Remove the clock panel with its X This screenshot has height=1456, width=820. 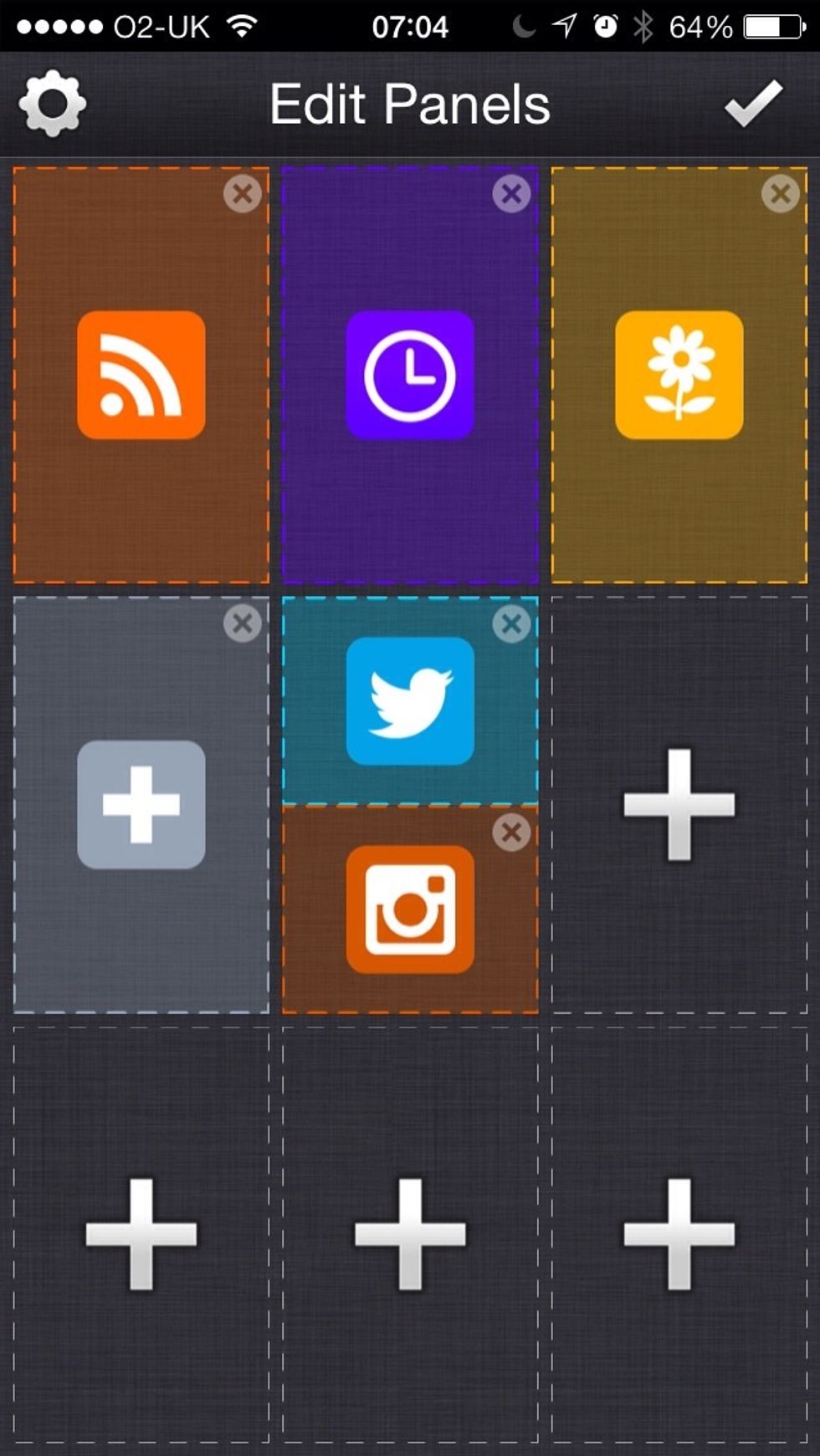click(512, 193)
